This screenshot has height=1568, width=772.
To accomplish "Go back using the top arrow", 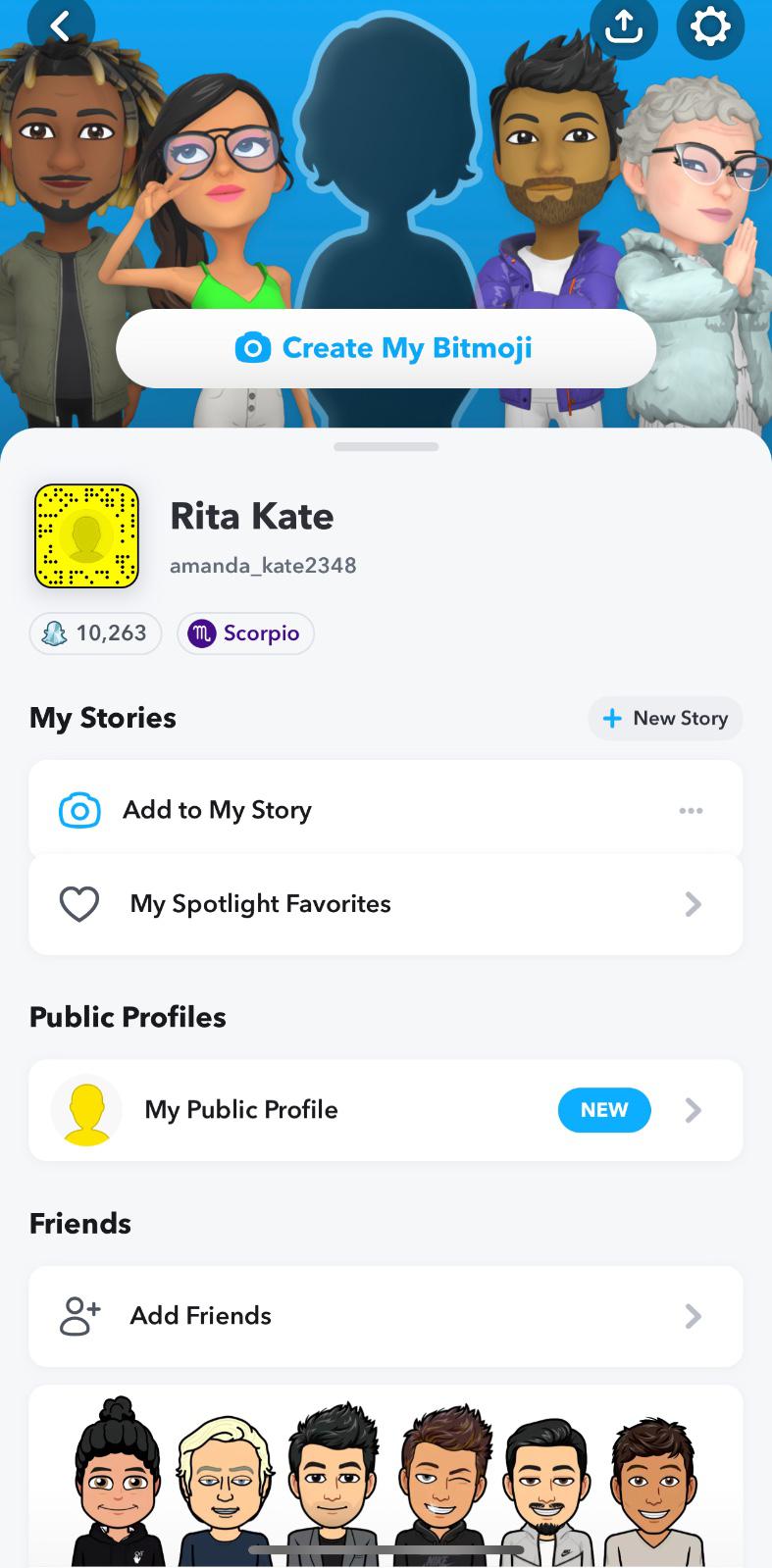I will click(x=61, y=26).
